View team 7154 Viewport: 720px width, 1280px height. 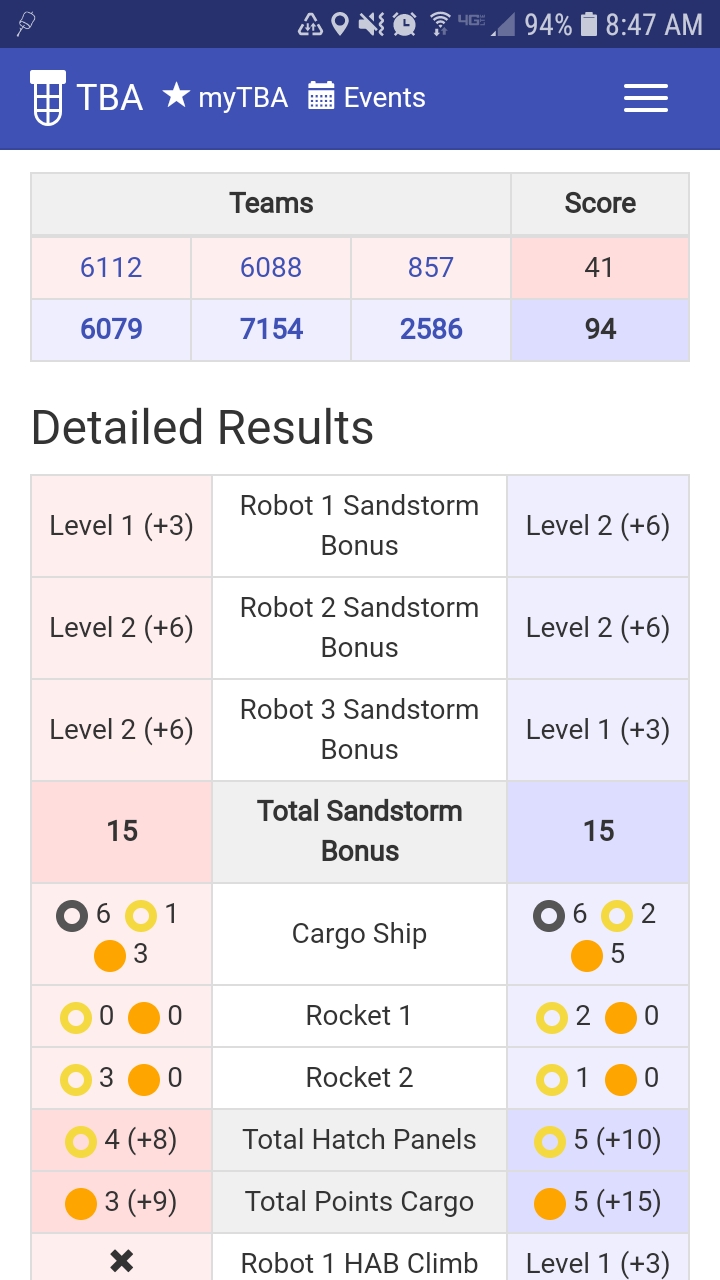click(x=271, y=329)
